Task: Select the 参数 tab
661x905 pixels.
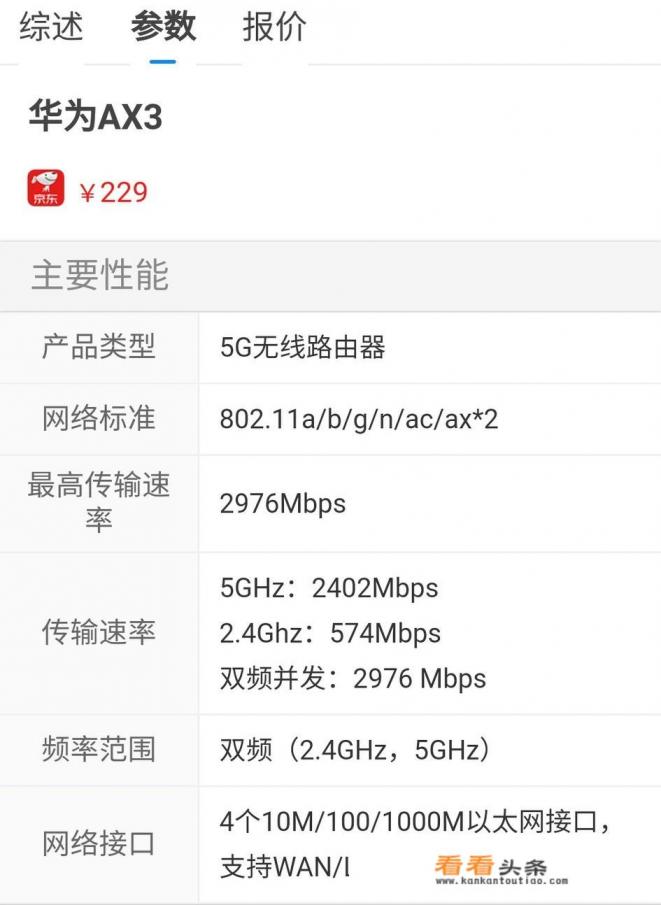Action: (163, 27)
